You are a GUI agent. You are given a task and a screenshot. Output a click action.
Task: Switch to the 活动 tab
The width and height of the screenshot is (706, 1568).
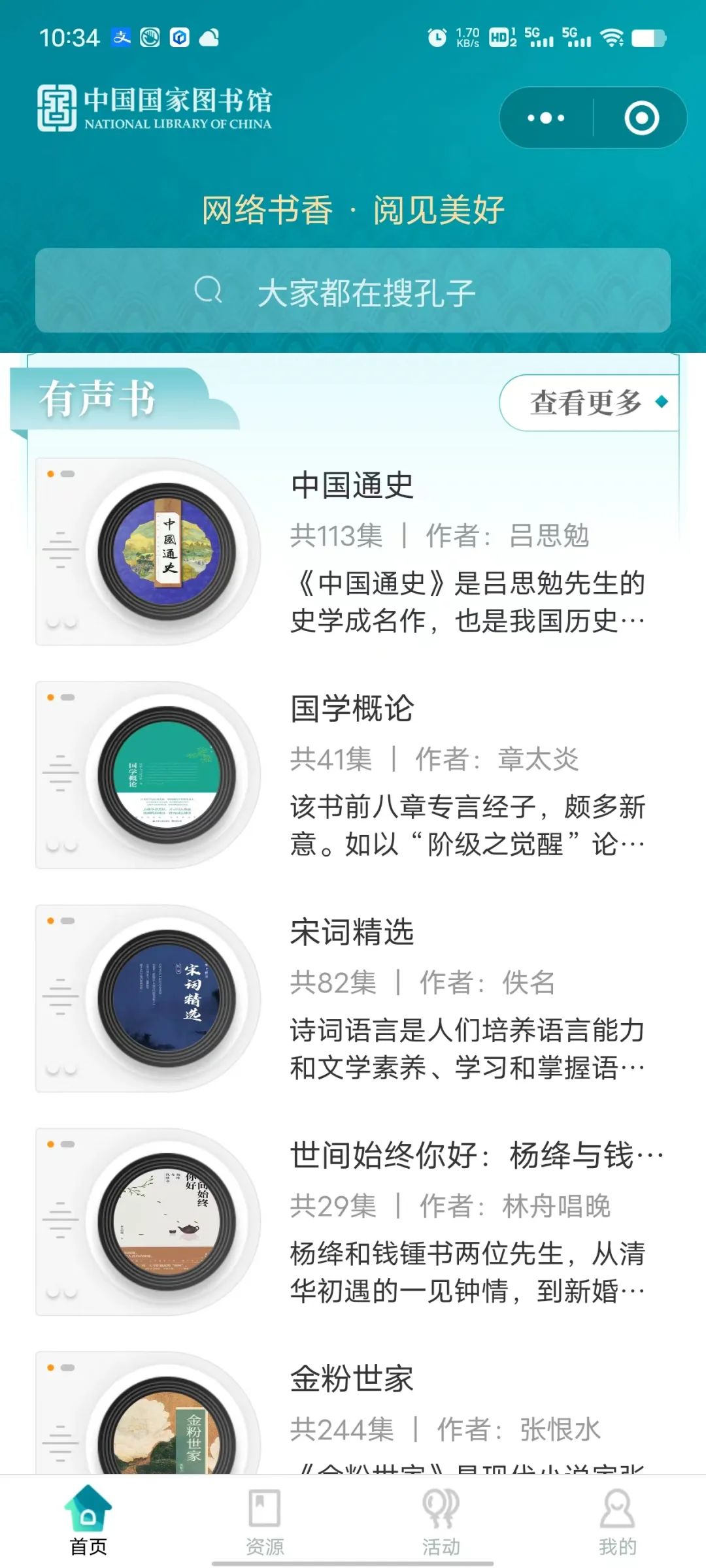coord(441,1522)
